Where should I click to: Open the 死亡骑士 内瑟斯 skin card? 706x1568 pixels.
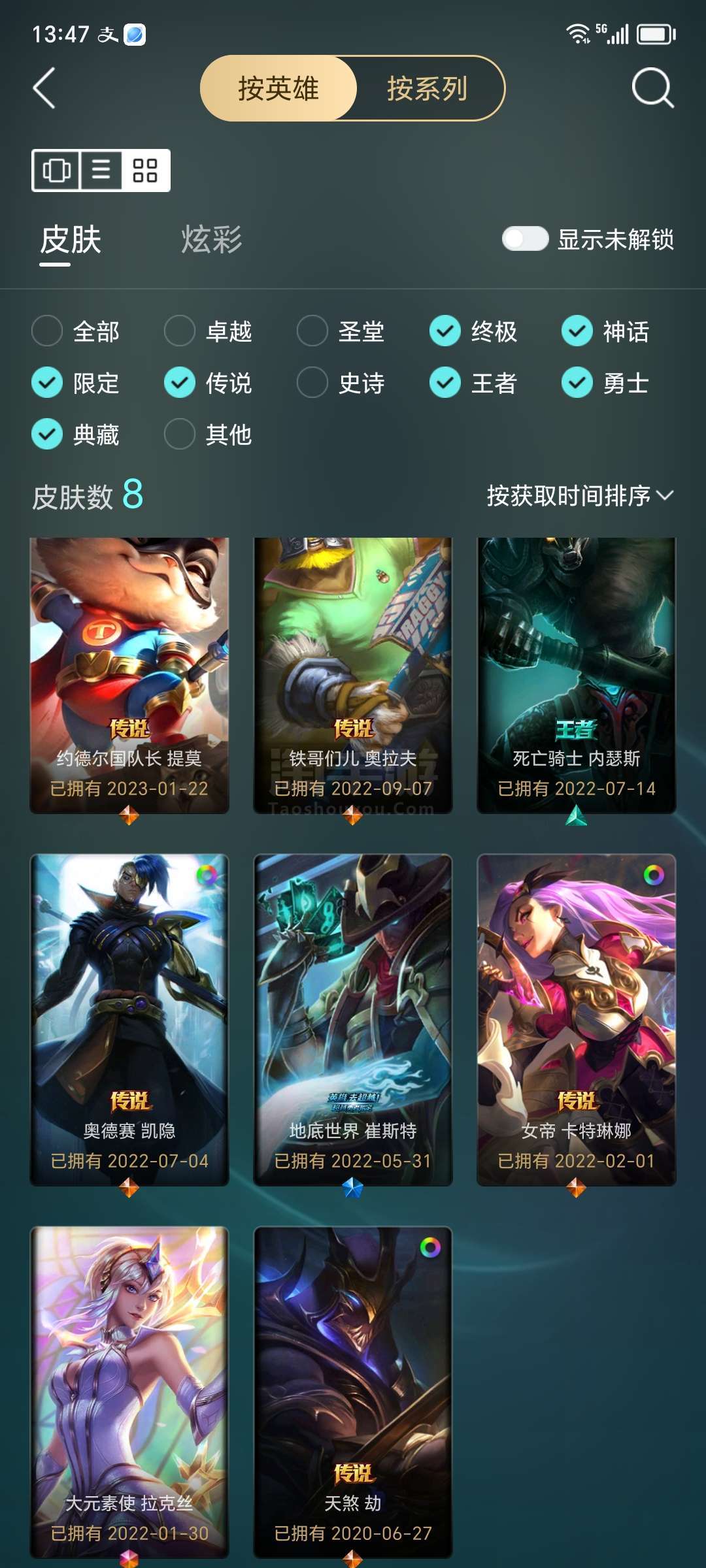[x=577, y=676]
